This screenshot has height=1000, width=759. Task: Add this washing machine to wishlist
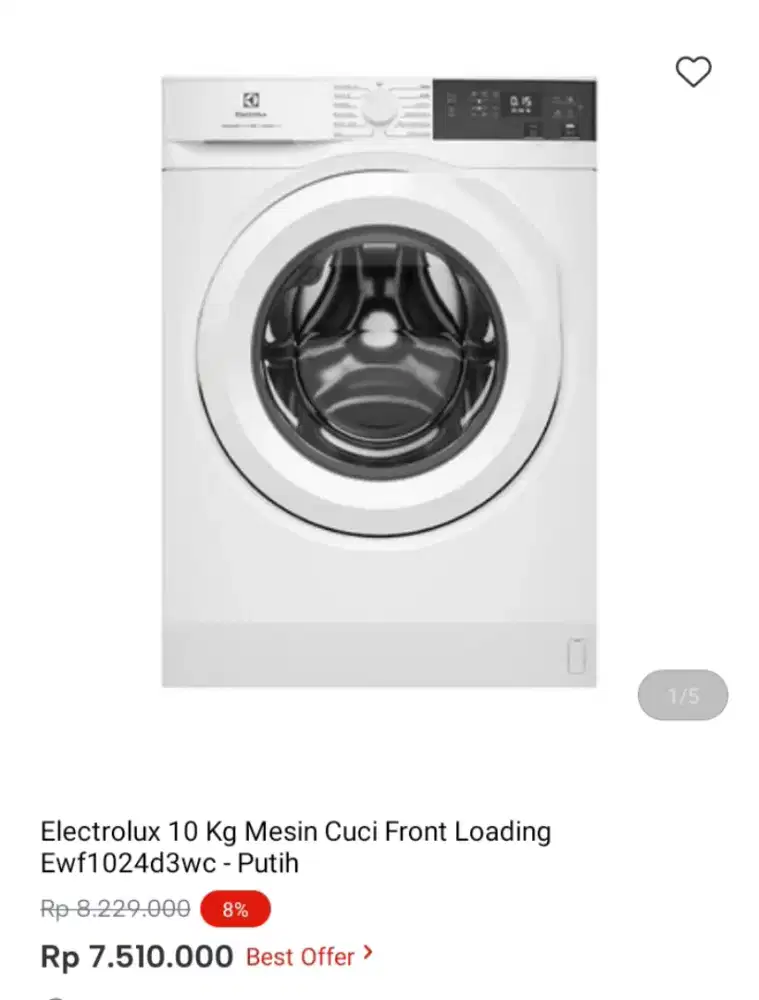tap(693, 71)
